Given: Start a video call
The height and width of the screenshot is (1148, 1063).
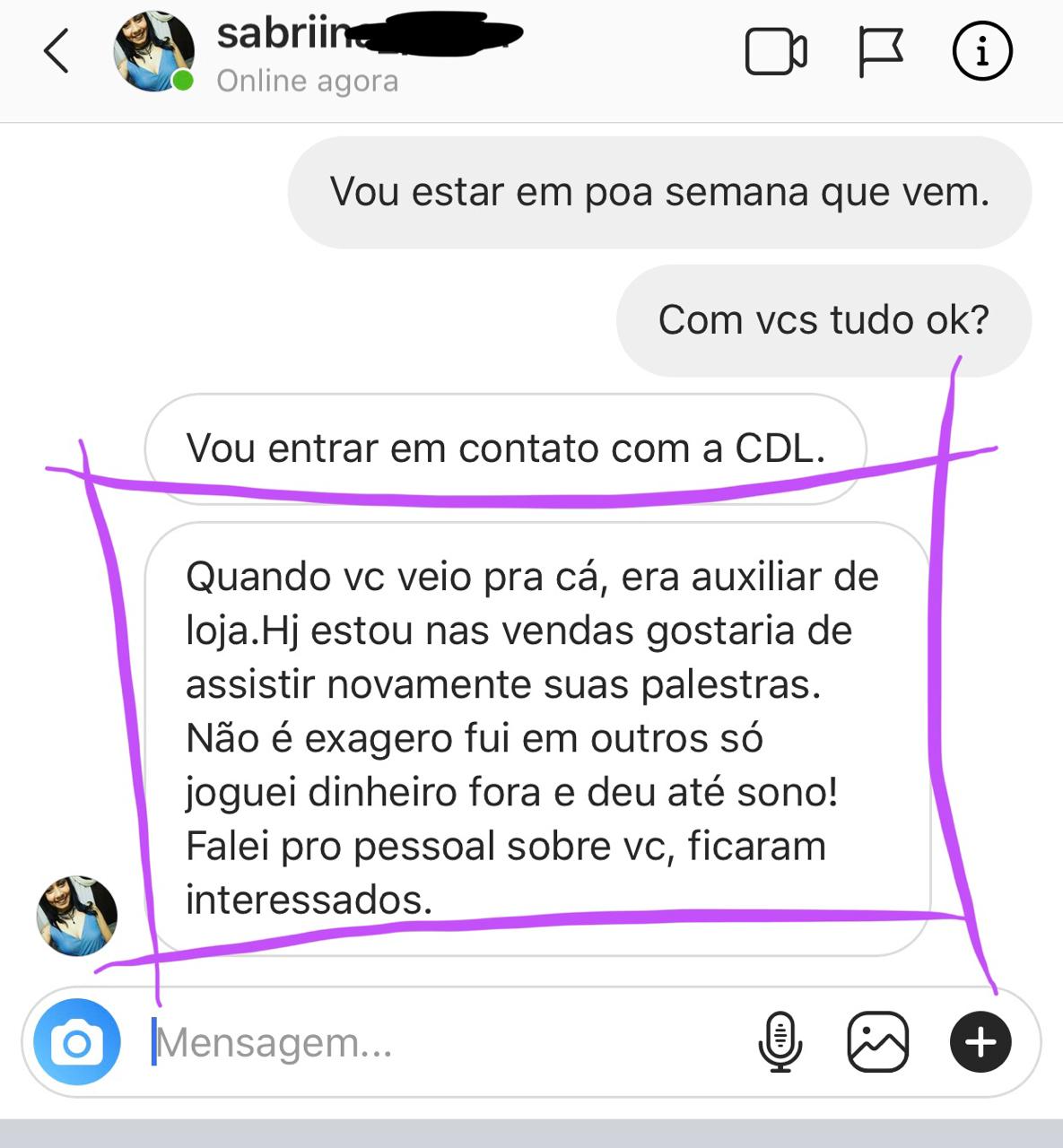Looking at the screenshot, I should (x=776, y=53).
